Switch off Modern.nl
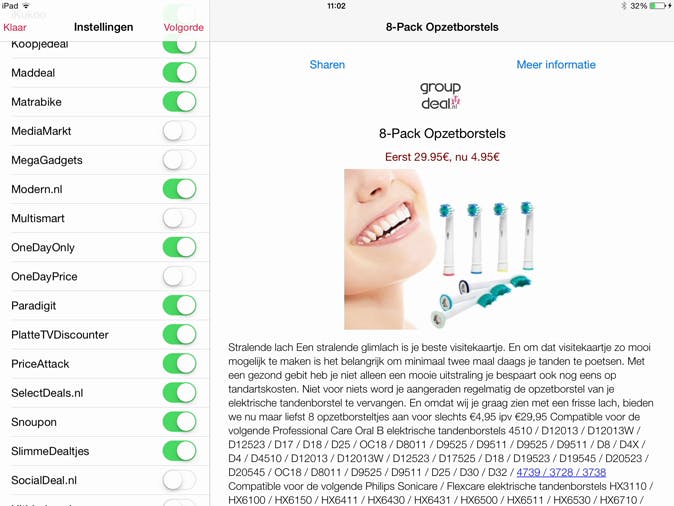The image size is (674, 506). coord(179,189)
